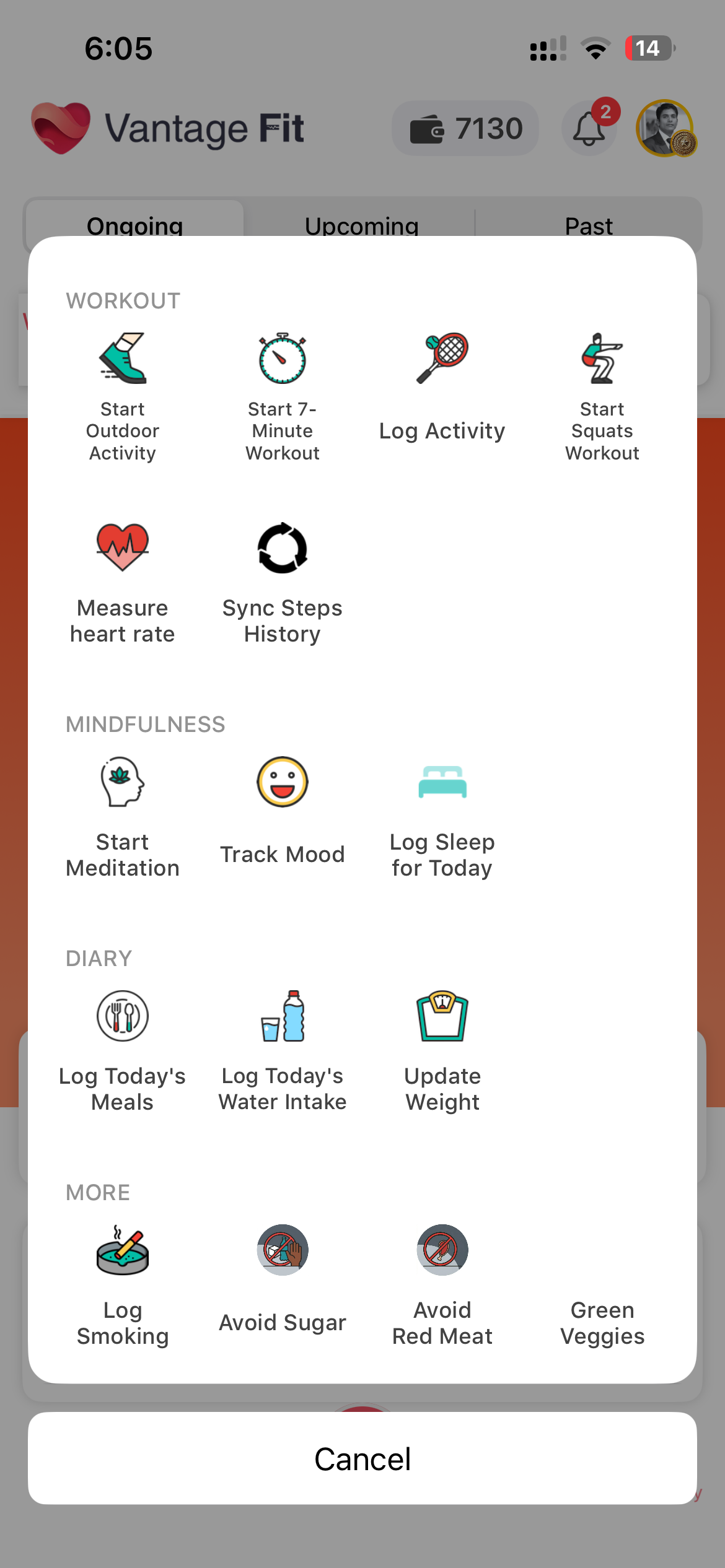The width and height of the screenshot is (725, 1568).
Task: Dismiss the sheet with Cancel
Action: (362, 1458)
